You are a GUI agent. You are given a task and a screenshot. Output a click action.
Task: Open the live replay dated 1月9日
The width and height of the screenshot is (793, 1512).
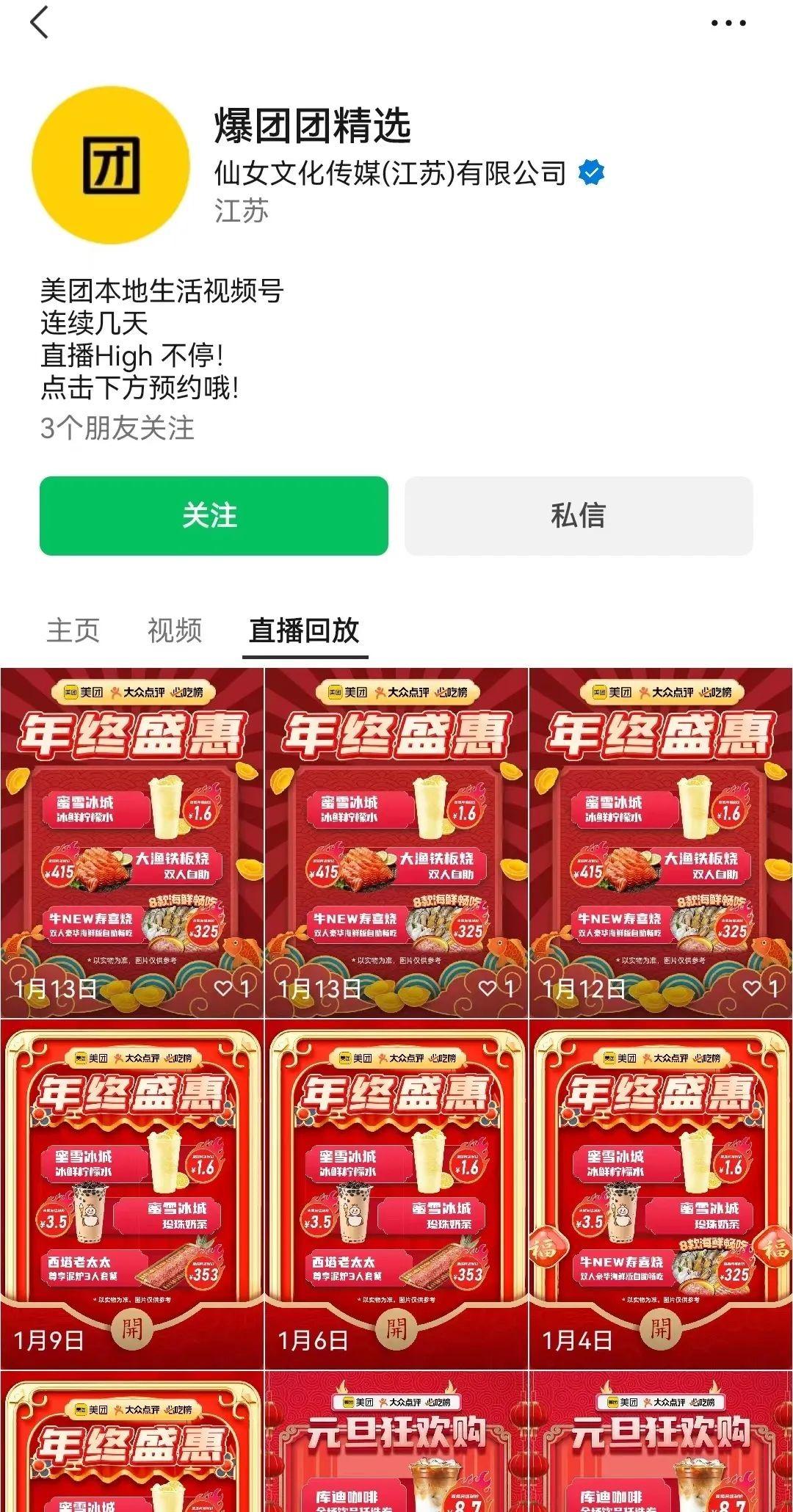click(x=131, y=1193)
